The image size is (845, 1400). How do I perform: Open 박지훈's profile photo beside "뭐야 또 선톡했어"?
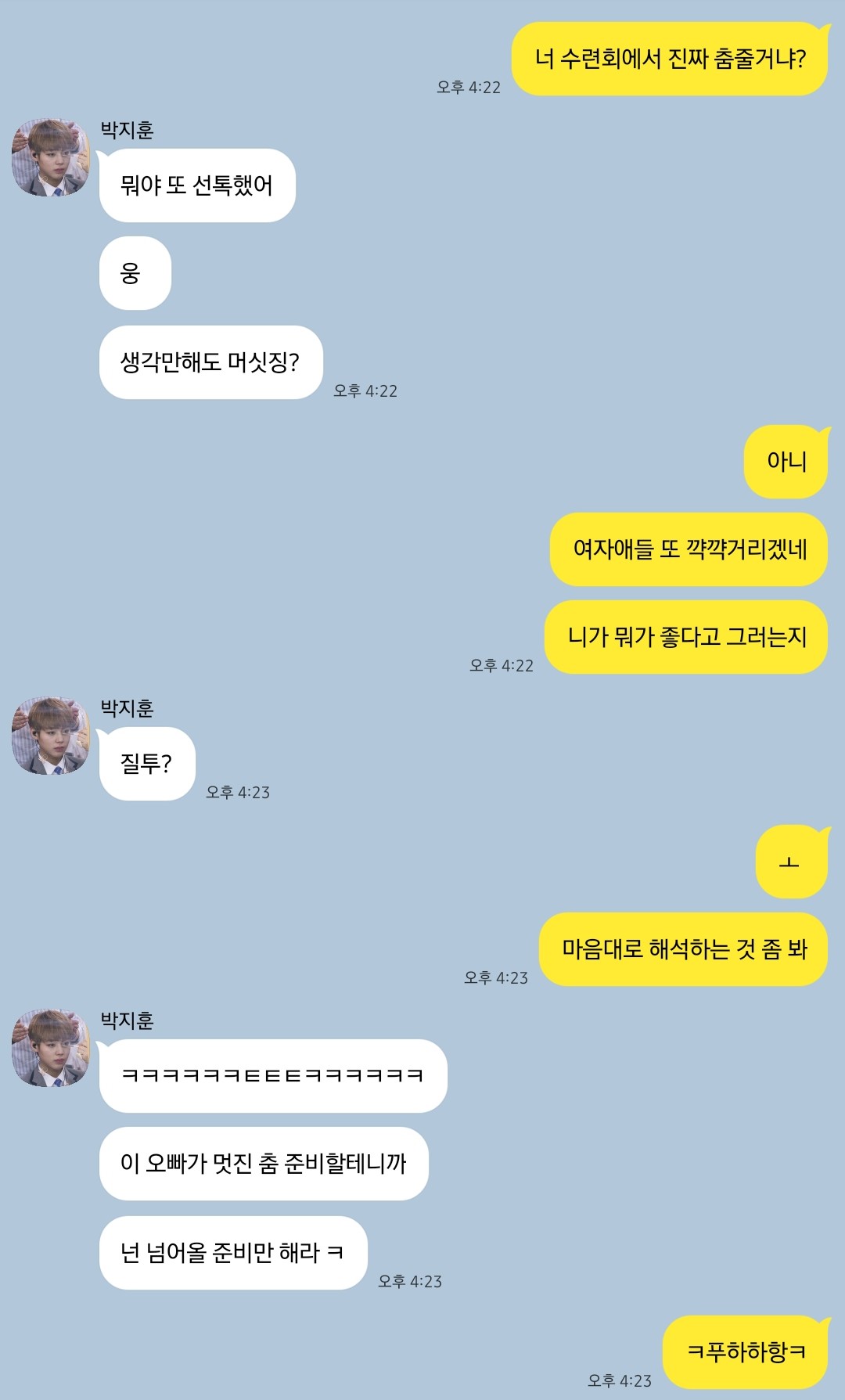[51, 157]
